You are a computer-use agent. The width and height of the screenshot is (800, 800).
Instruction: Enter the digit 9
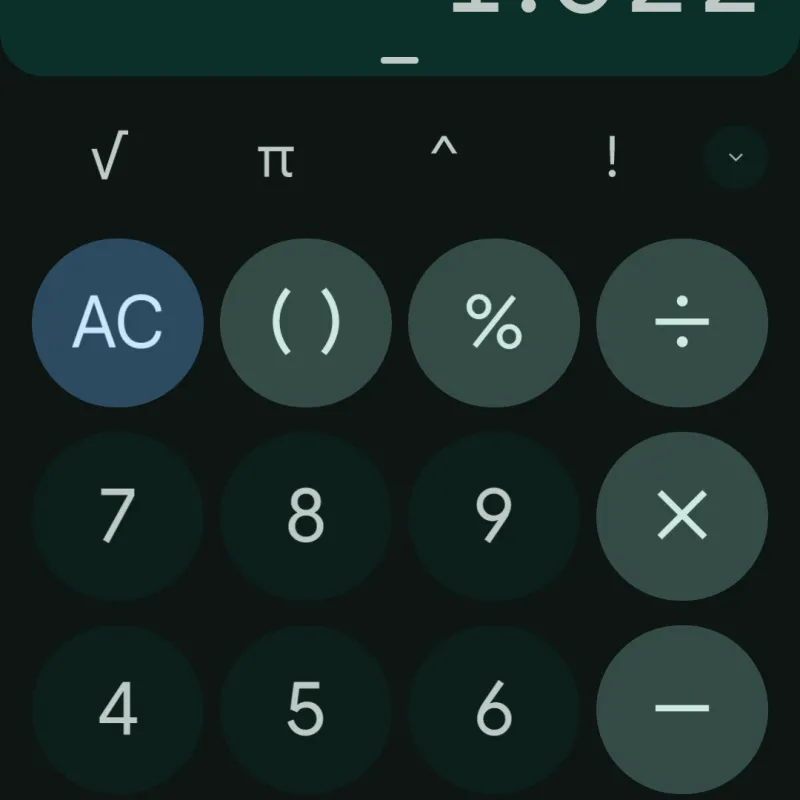tap(494, 516)
